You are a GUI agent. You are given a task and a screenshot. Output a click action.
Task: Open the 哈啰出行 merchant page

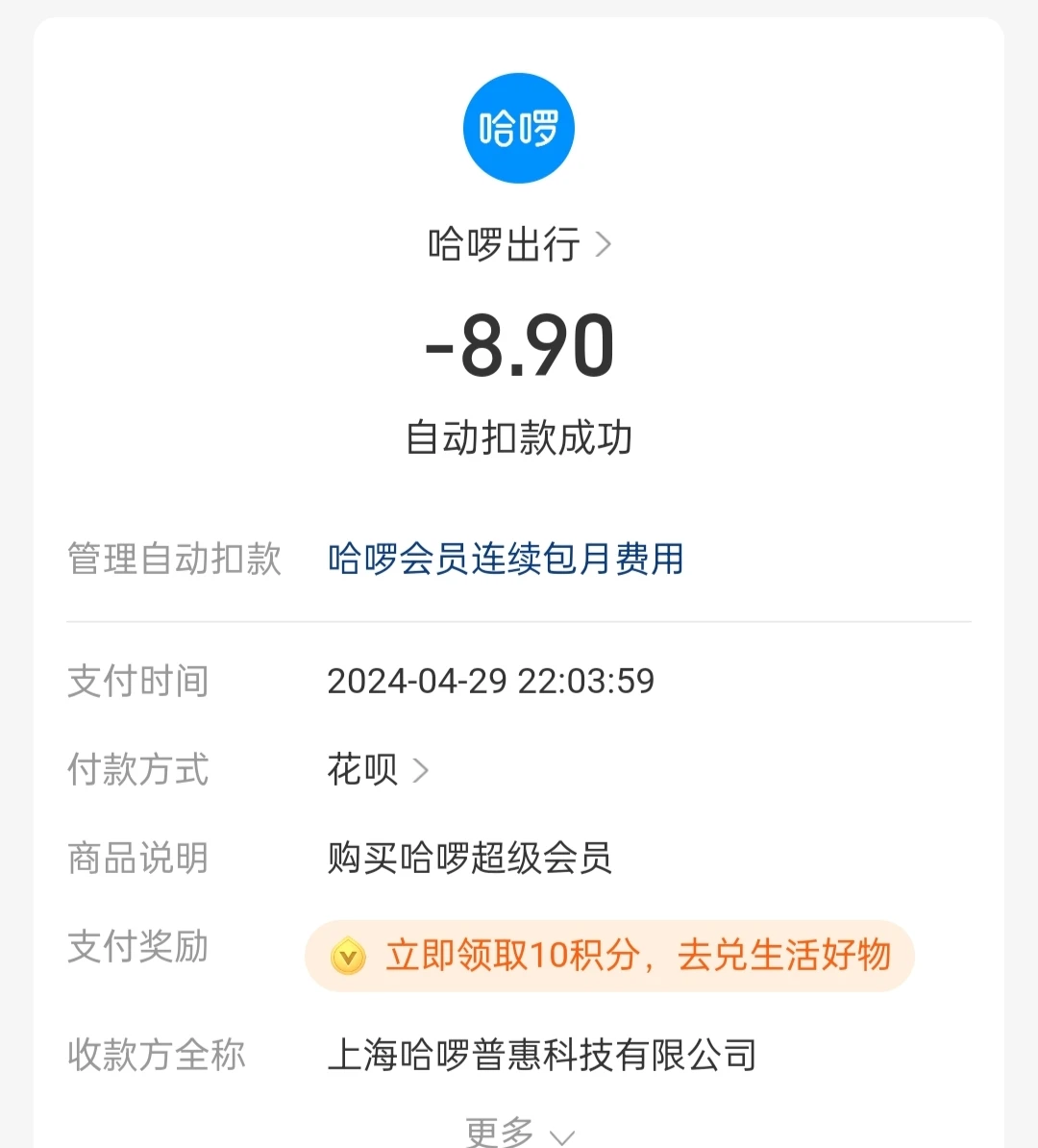point(519,245)
